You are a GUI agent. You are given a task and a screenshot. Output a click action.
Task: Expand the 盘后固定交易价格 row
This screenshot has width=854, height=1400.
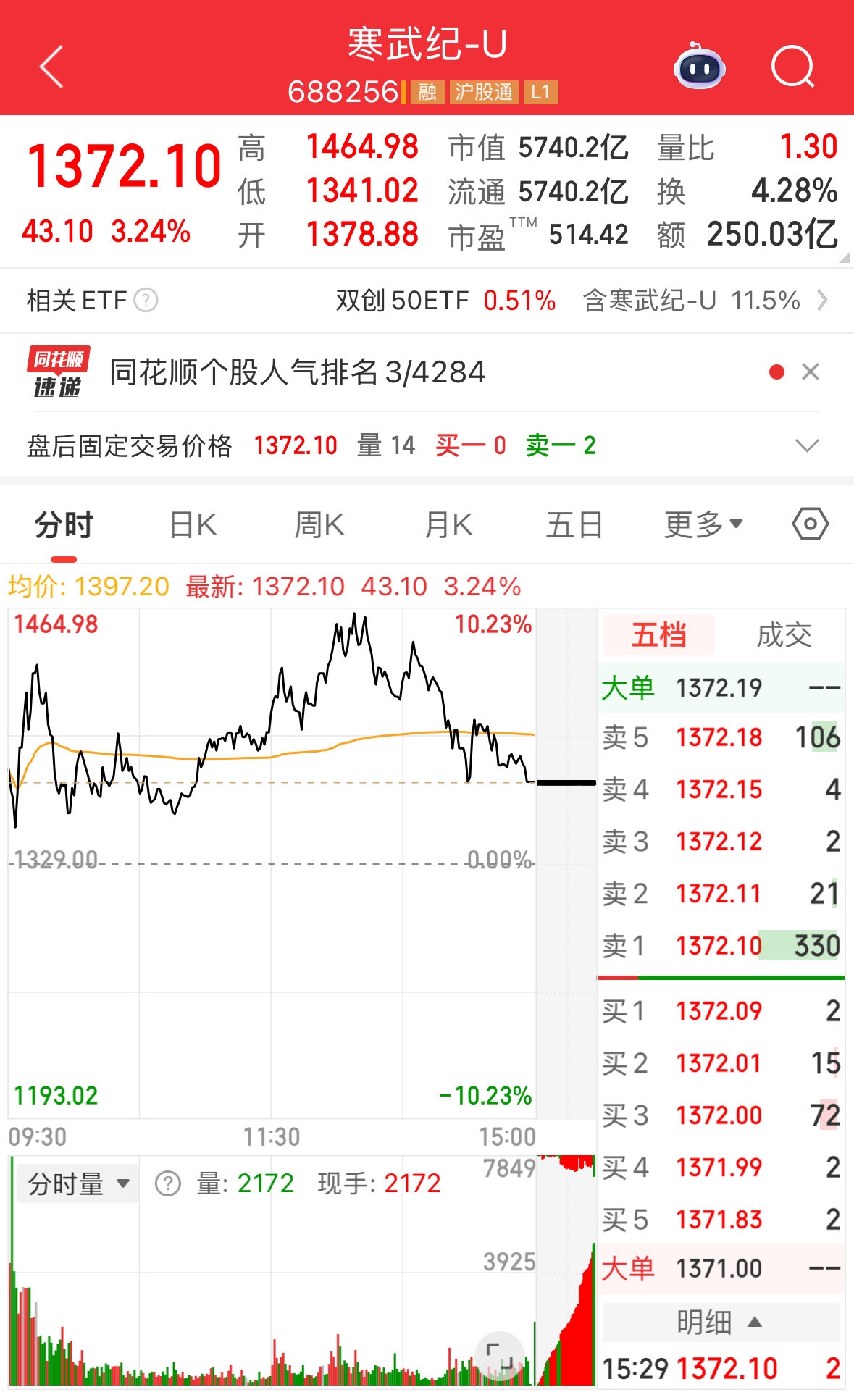click(806, 445)
